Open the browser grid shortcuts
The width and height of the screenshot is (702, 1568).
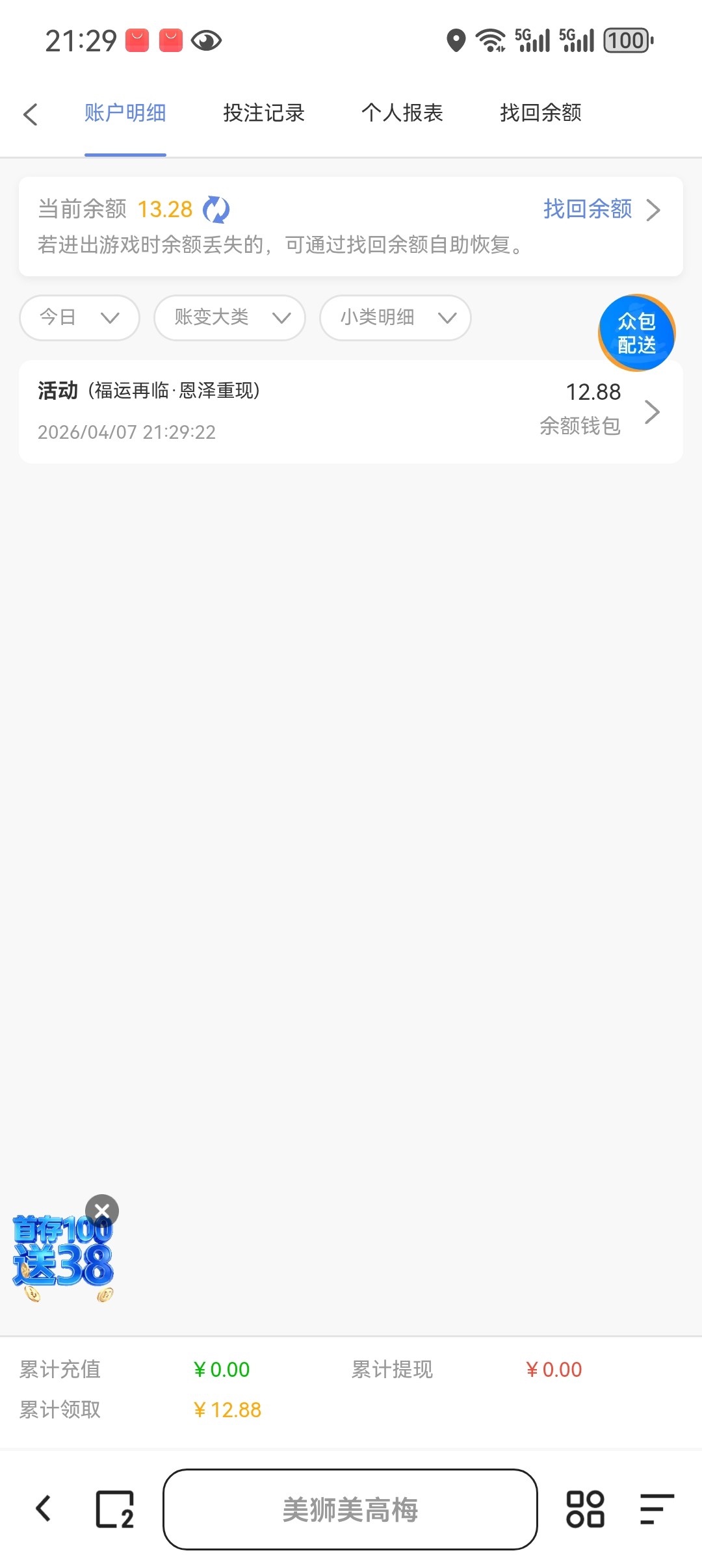pos(585,1509)
